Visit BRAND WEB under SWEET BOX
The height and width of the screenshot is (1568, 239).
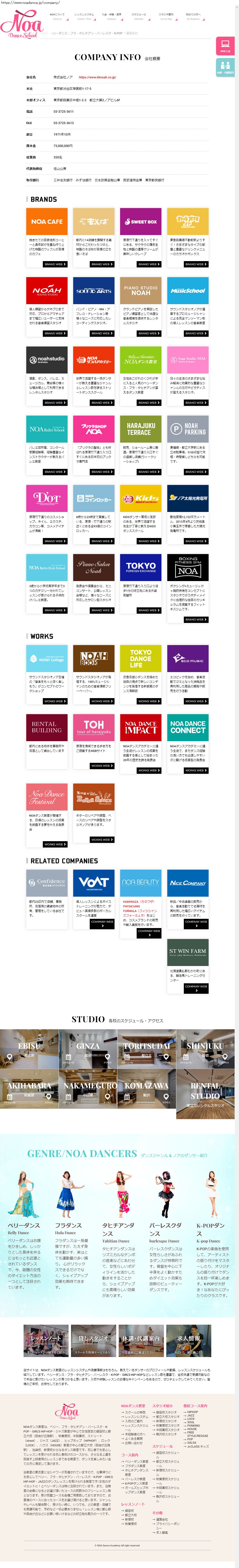148,264
